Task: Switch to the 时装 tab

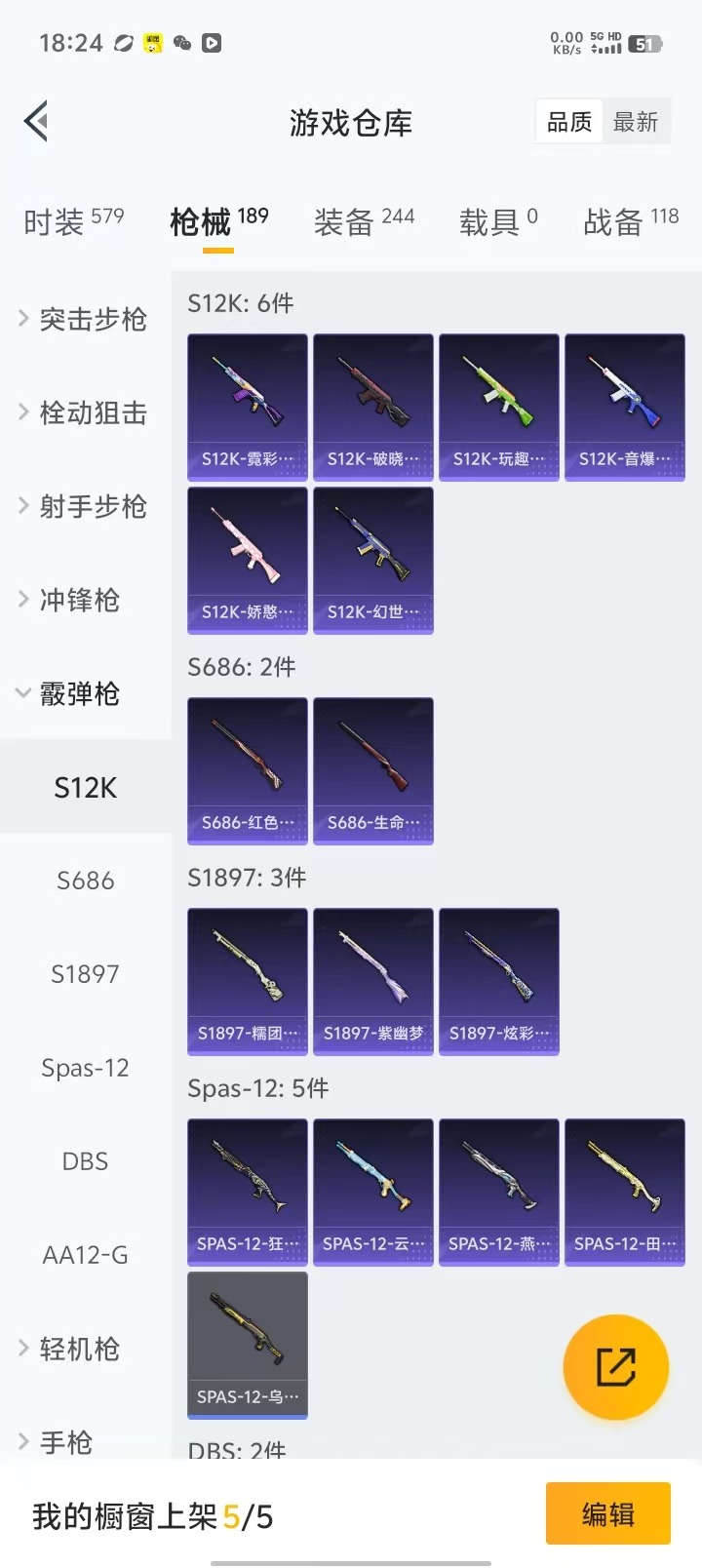Action: (74, 221)
